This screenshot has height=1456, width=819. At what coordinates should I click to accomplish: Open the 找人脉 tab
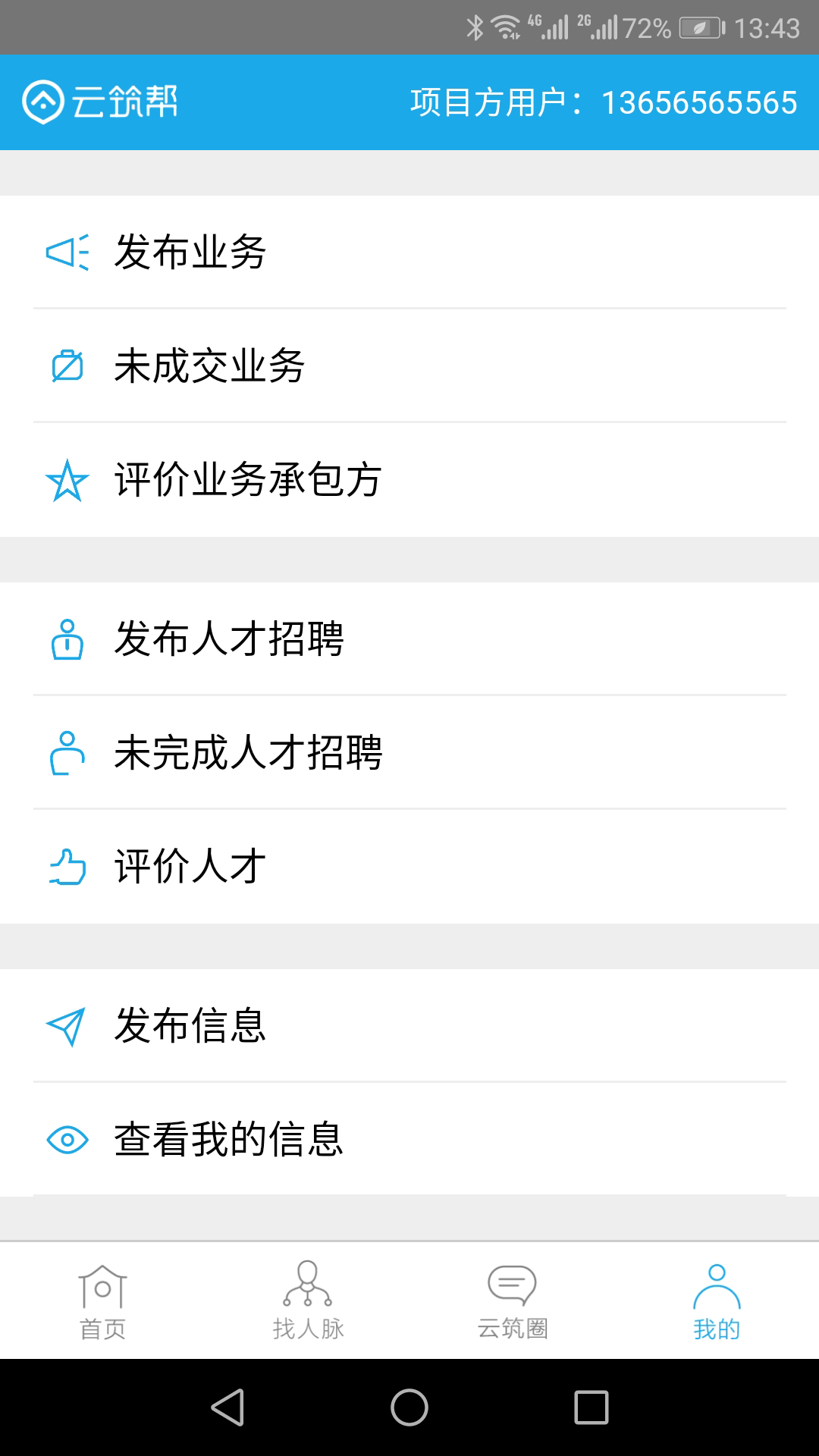coord(308,1301)
